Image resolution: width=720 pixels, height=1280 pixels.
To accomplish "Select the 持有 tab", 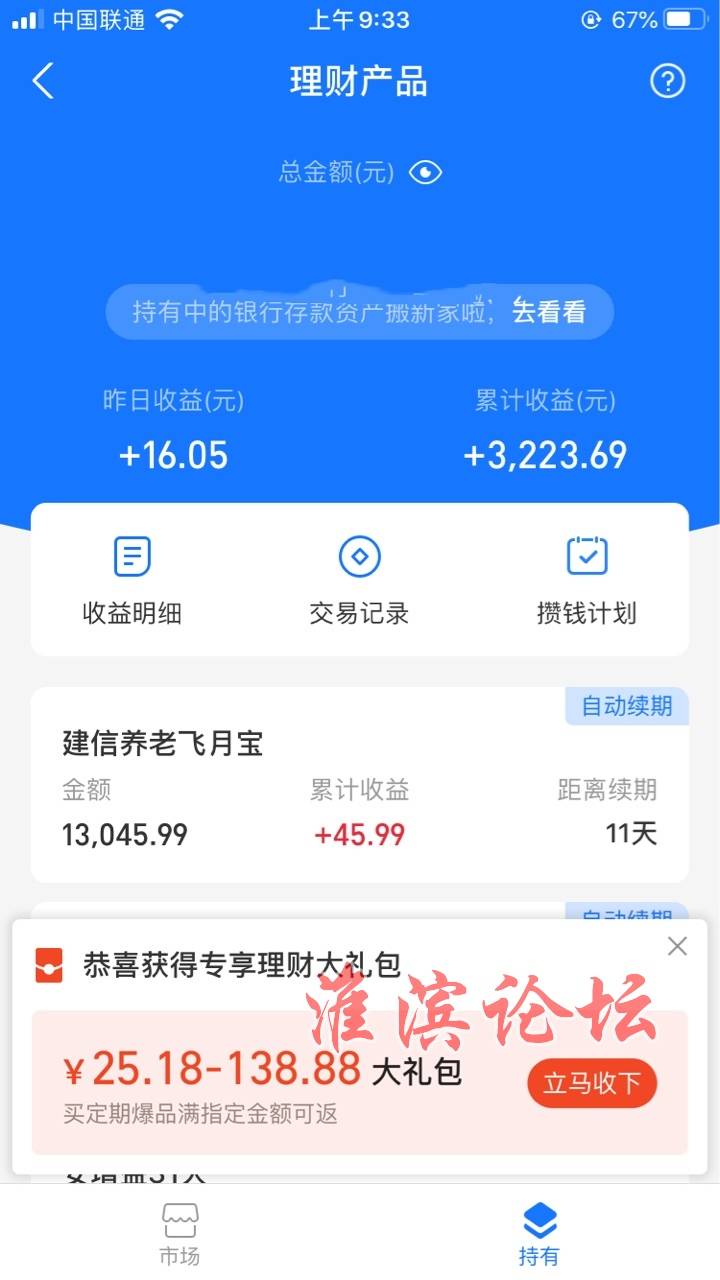I will click(539, 1233).
